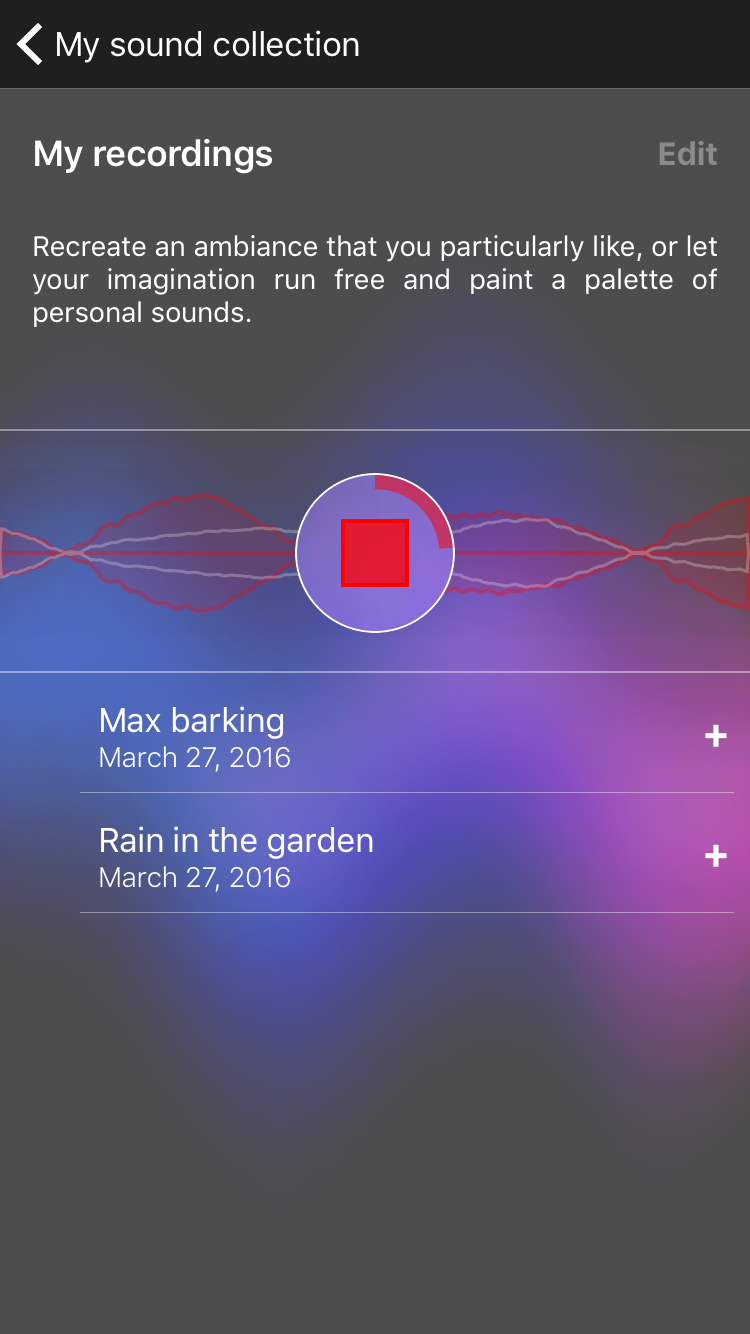Stop the current recording
750x1334 pixels.
[x=375, y=553]
